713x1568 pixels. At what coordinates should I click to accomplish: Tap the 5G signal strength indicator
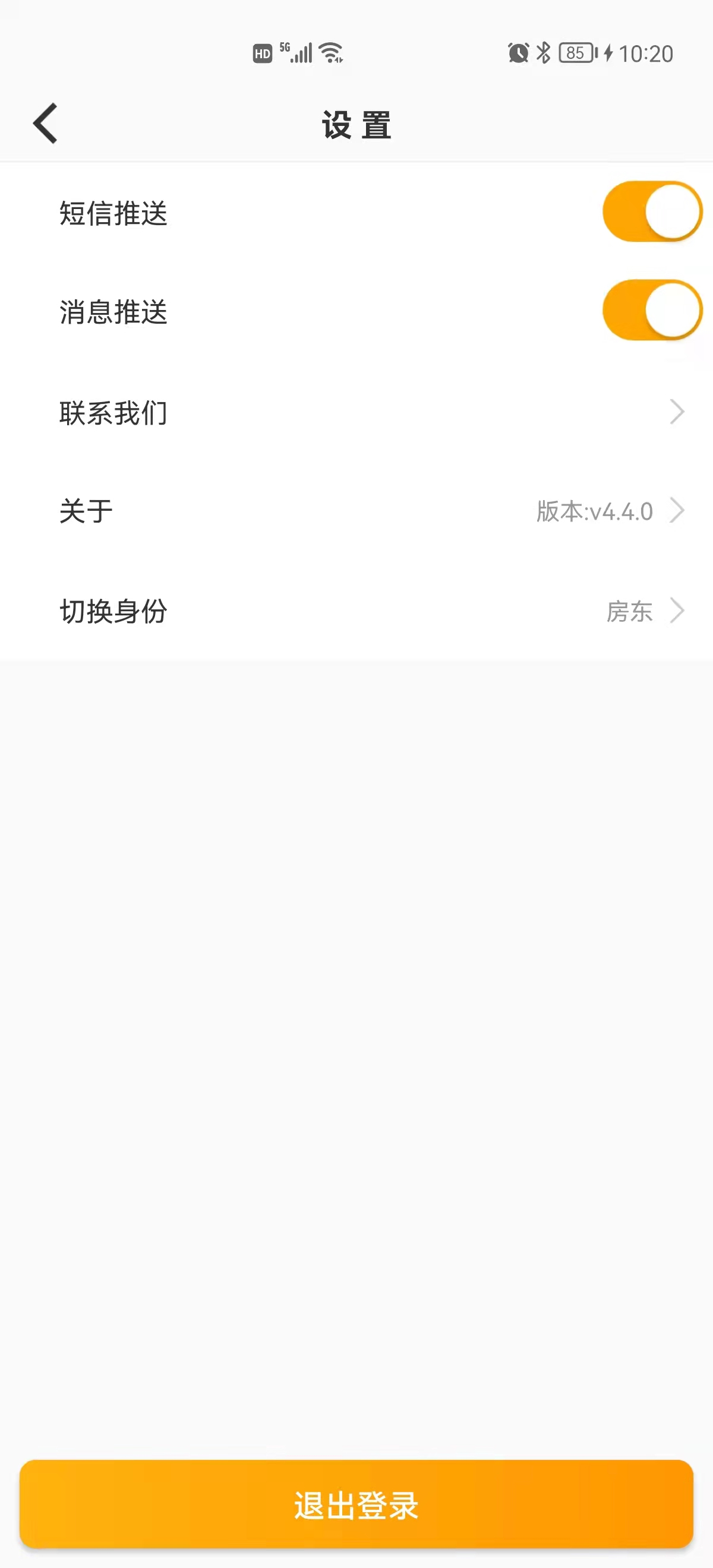(x=297, y=52)
